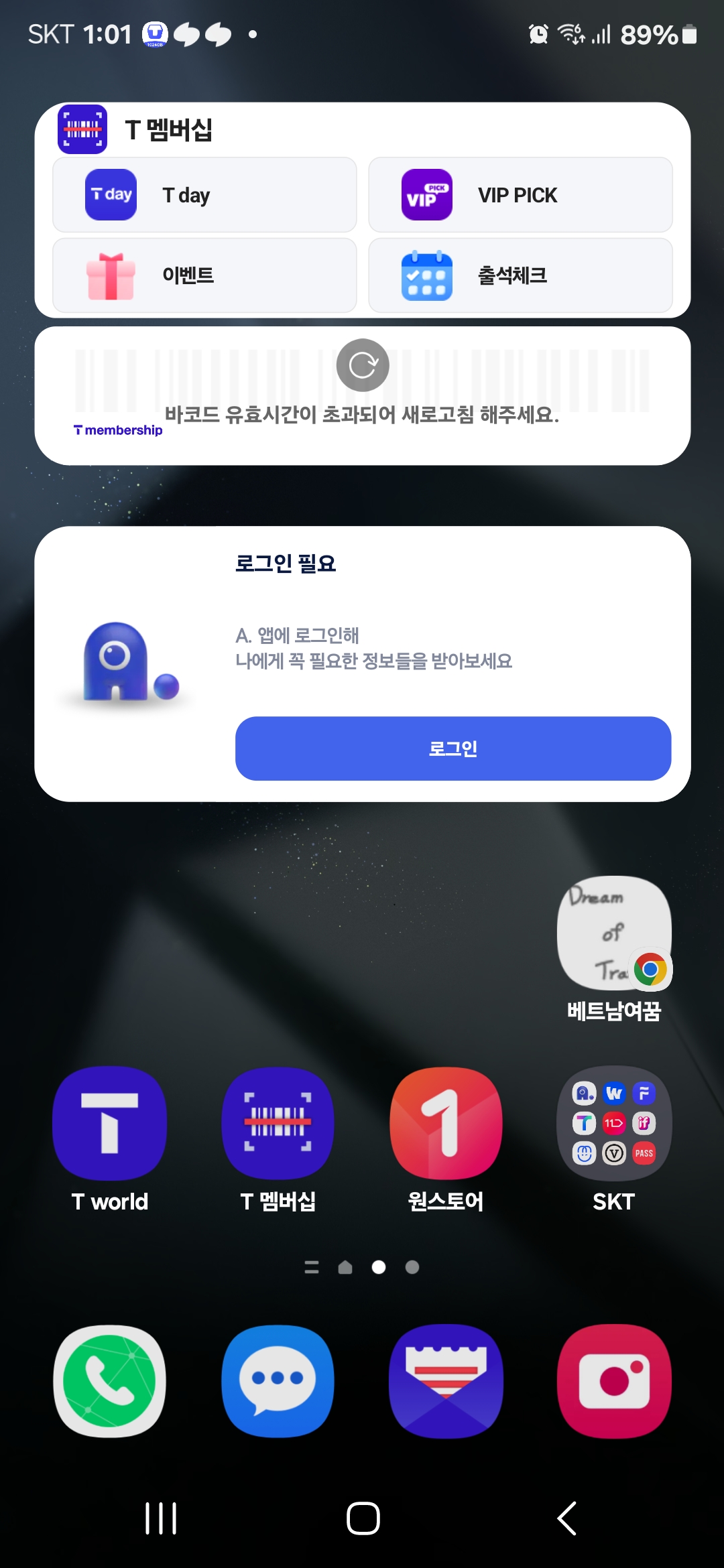This screenshot has width=724, height=1568.
Task: Open the SKT folder
Action: point(614,1124)
